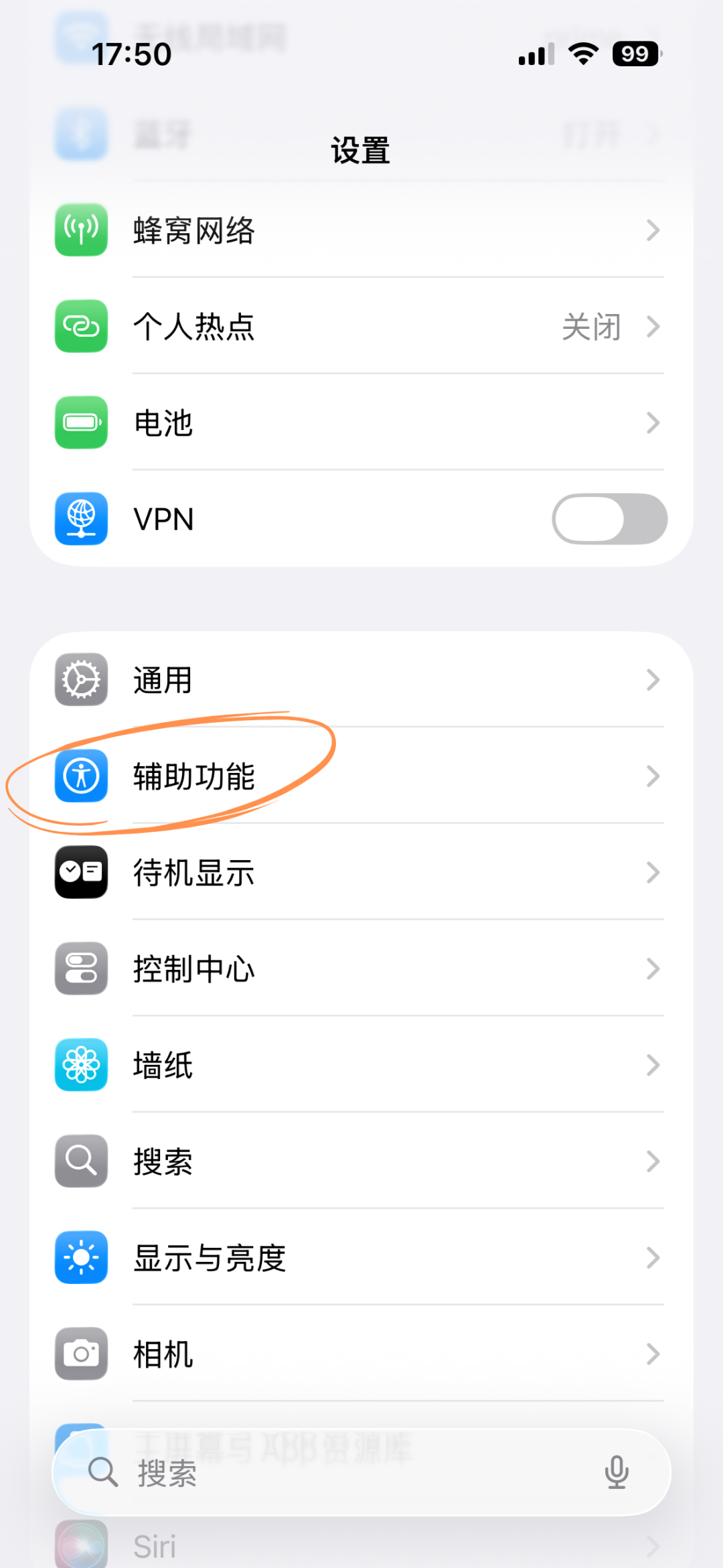Tap the floating 搜索 search field

(x=361, y=1472)
